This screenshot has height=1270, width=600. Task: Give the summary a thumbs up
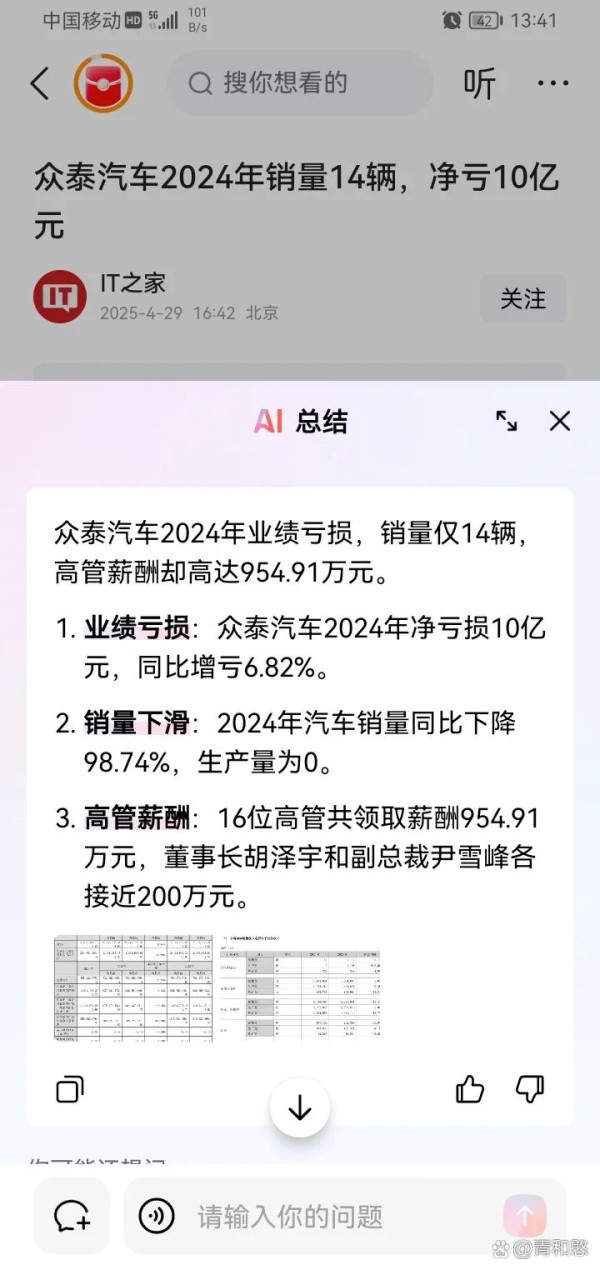click(470, 1089)
